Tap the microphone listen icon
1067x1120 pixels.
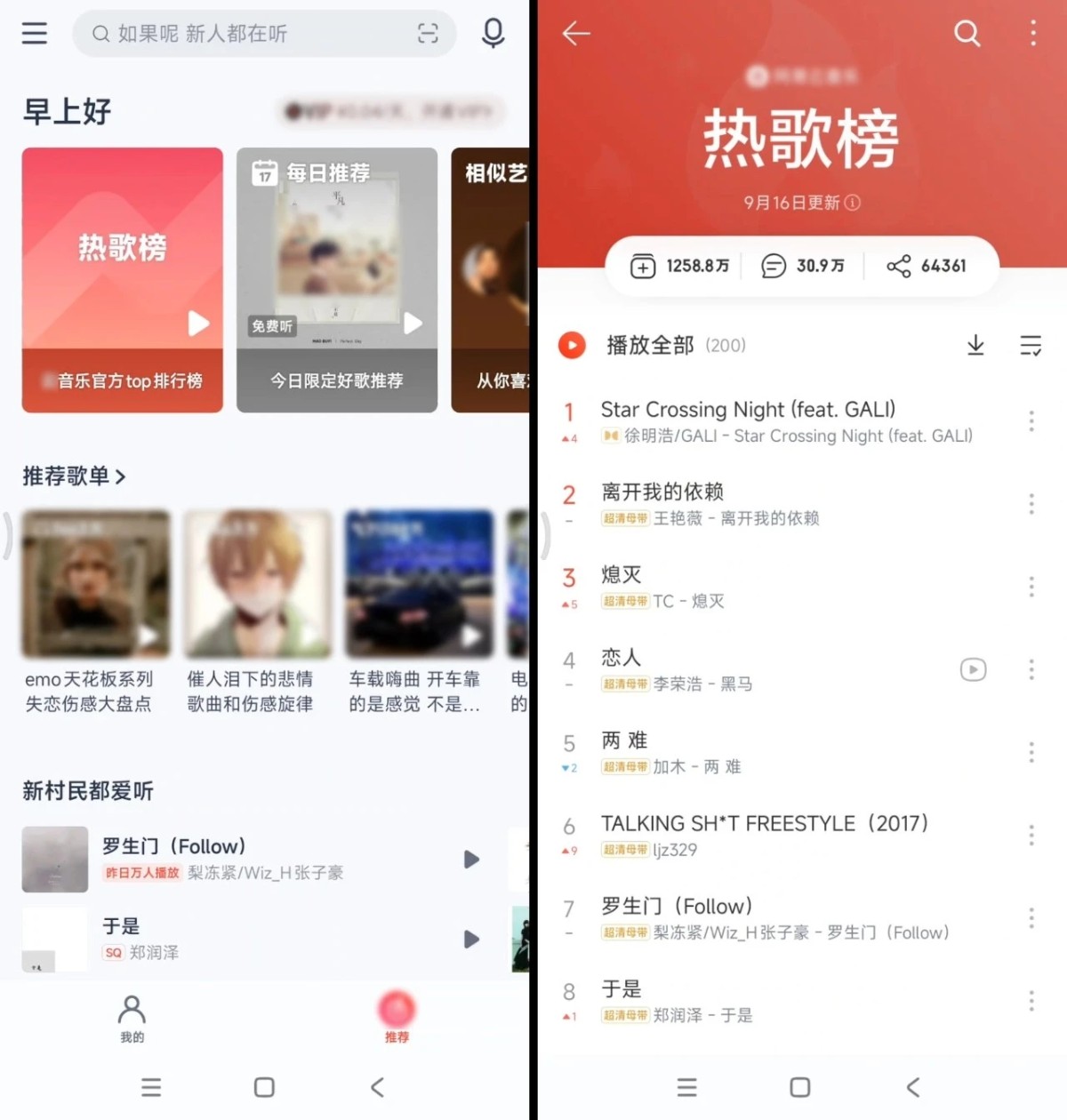click(493, 34)
